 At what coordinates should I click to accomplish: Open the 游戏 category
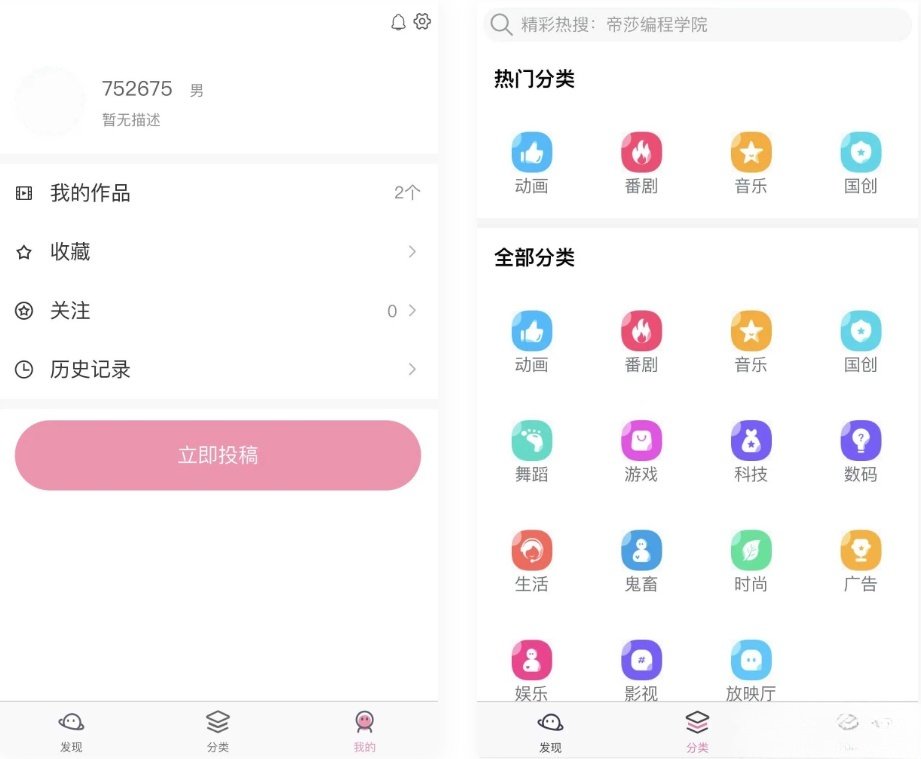pos(641,451)
